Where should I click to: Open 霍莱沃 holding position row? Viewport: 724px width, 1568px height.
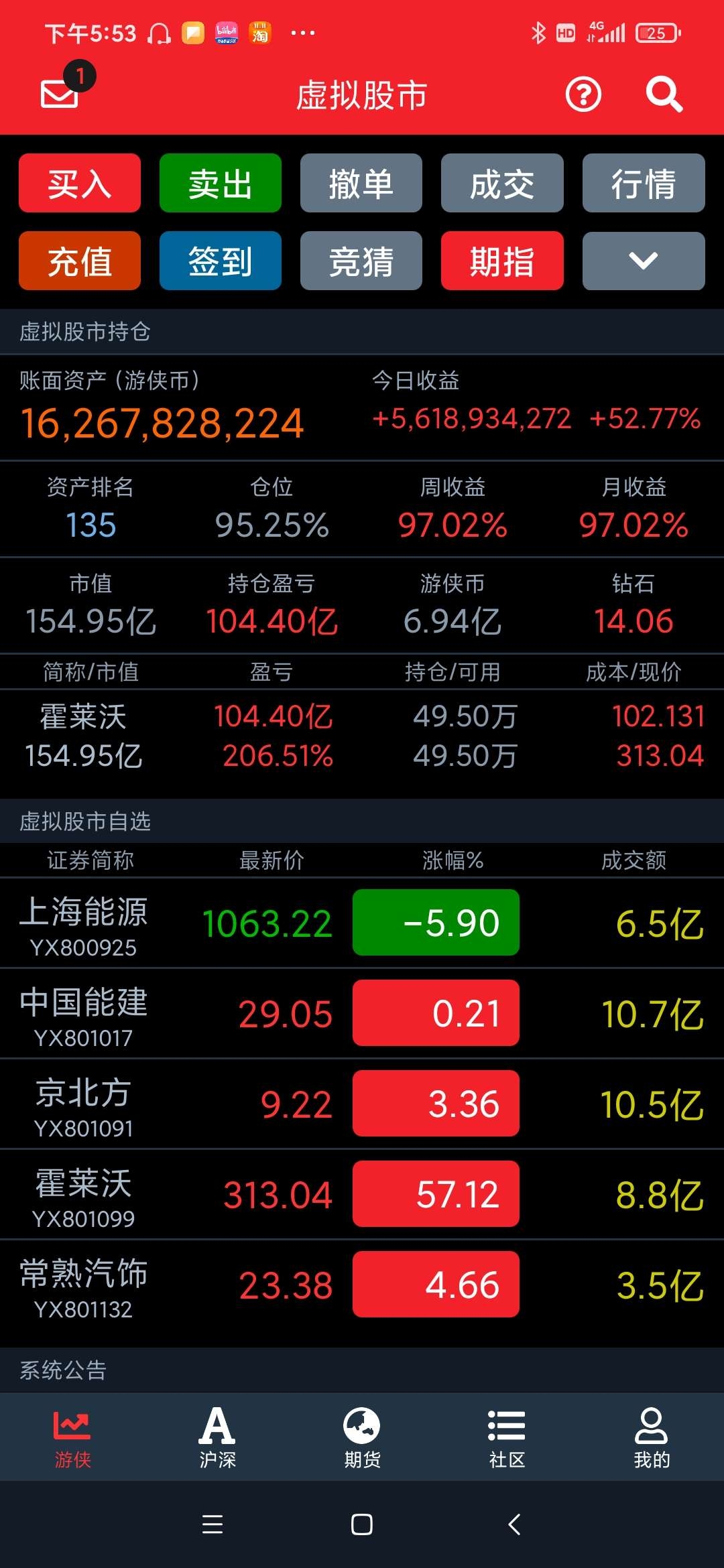362,736
